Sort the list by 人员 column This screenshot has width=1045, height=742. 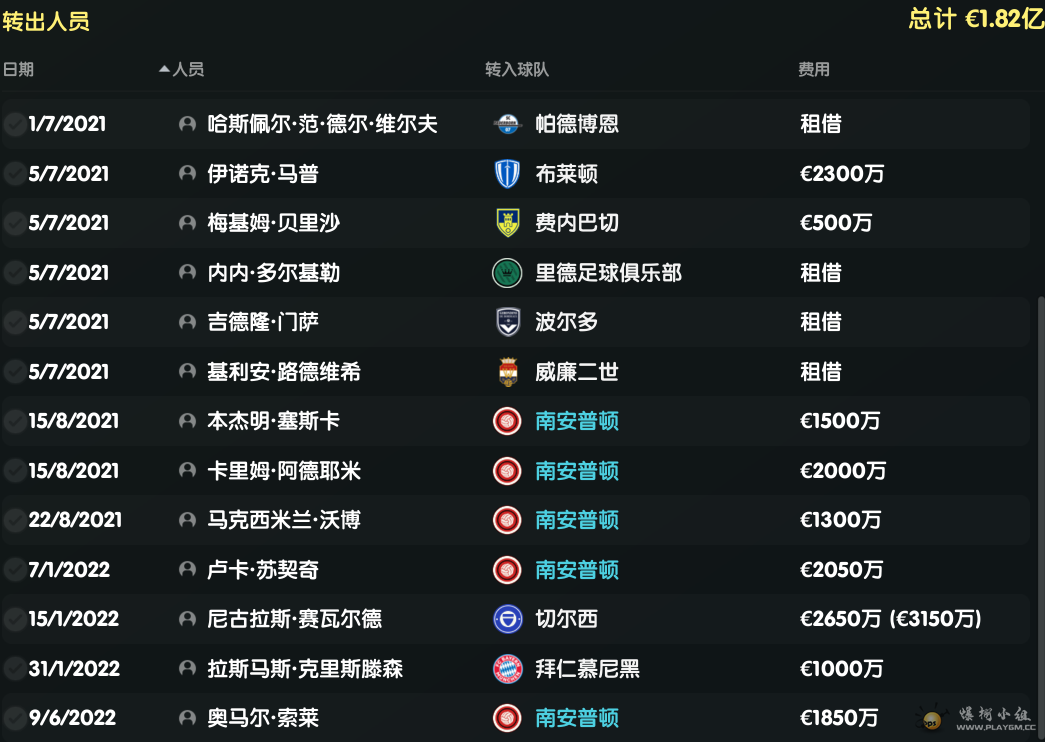click(187, 70)
